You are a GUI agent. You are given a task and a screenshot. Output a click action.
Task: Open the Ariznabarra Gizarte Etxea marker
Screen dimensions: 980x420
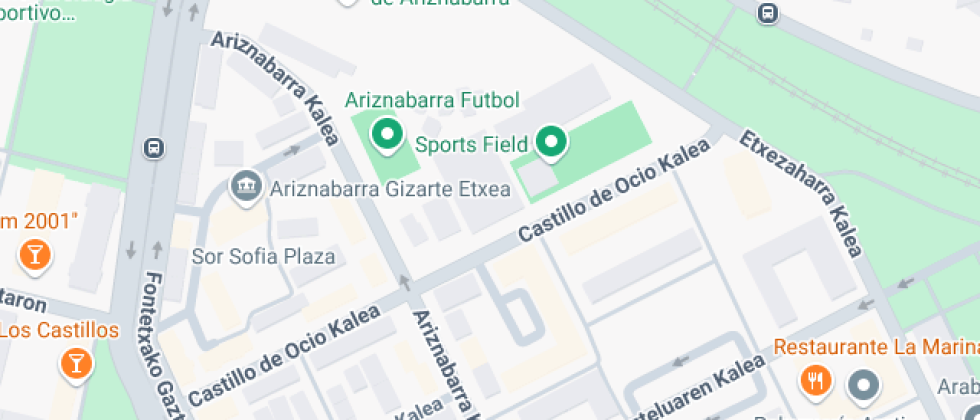coord(245,185)
